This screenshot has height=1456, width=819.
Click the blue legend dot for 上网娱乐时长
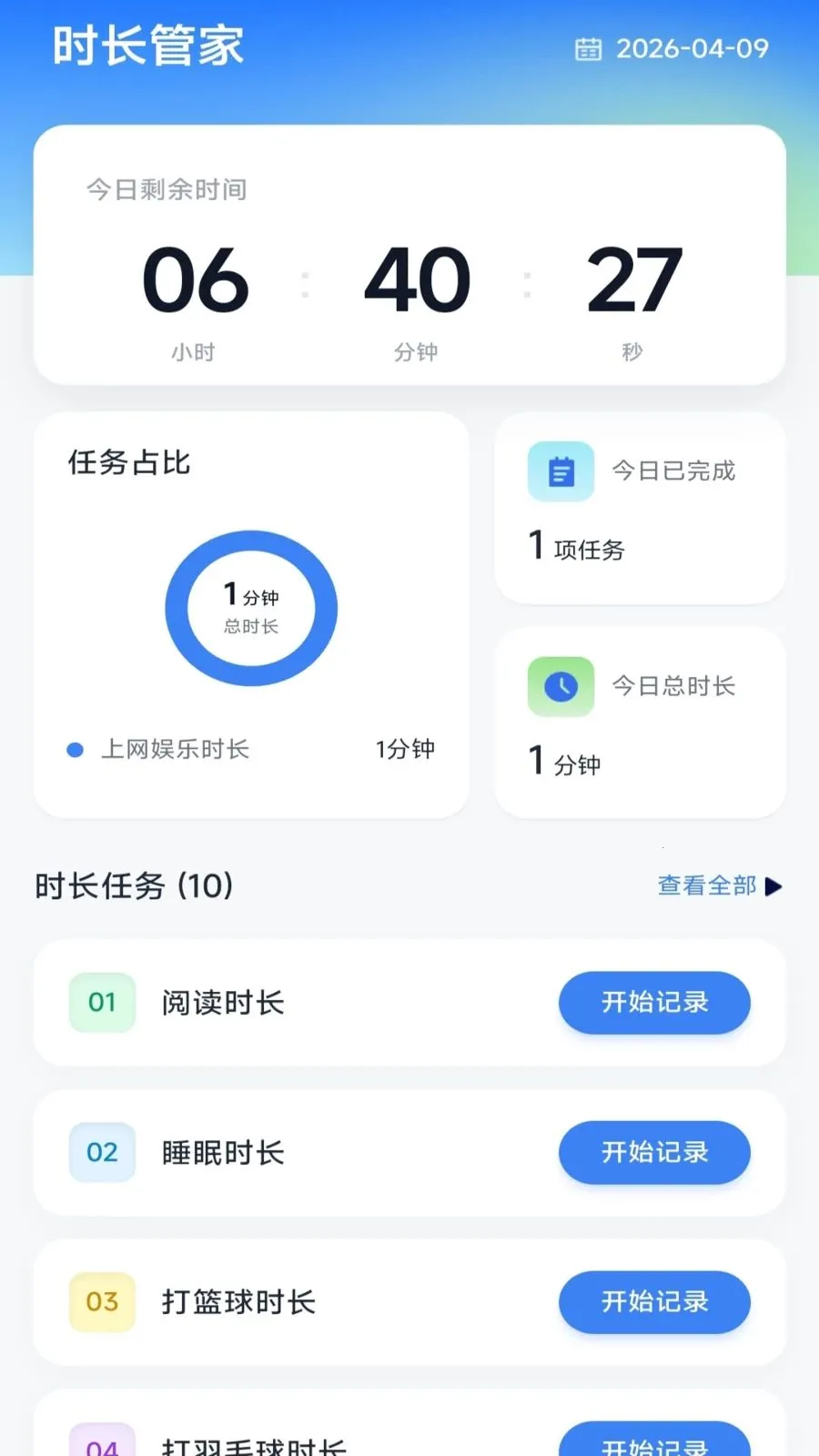[x=74, y=750]
